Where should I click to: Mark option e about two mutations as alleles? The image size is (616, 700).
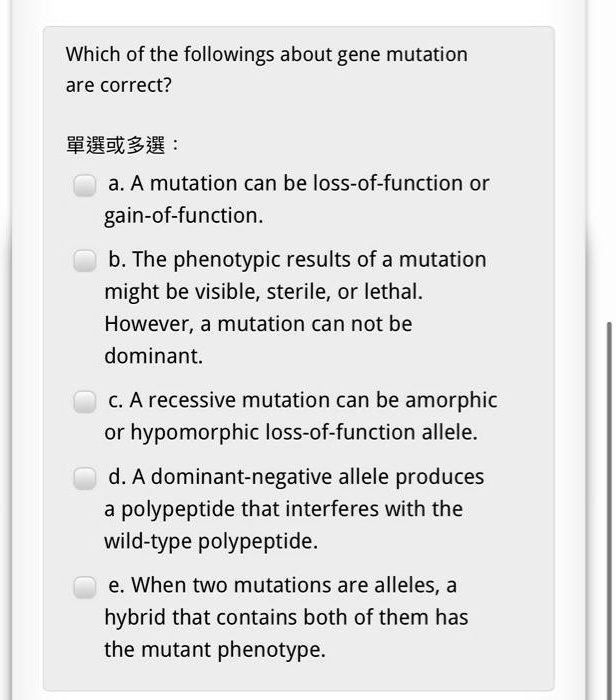[x=84, y=586]
